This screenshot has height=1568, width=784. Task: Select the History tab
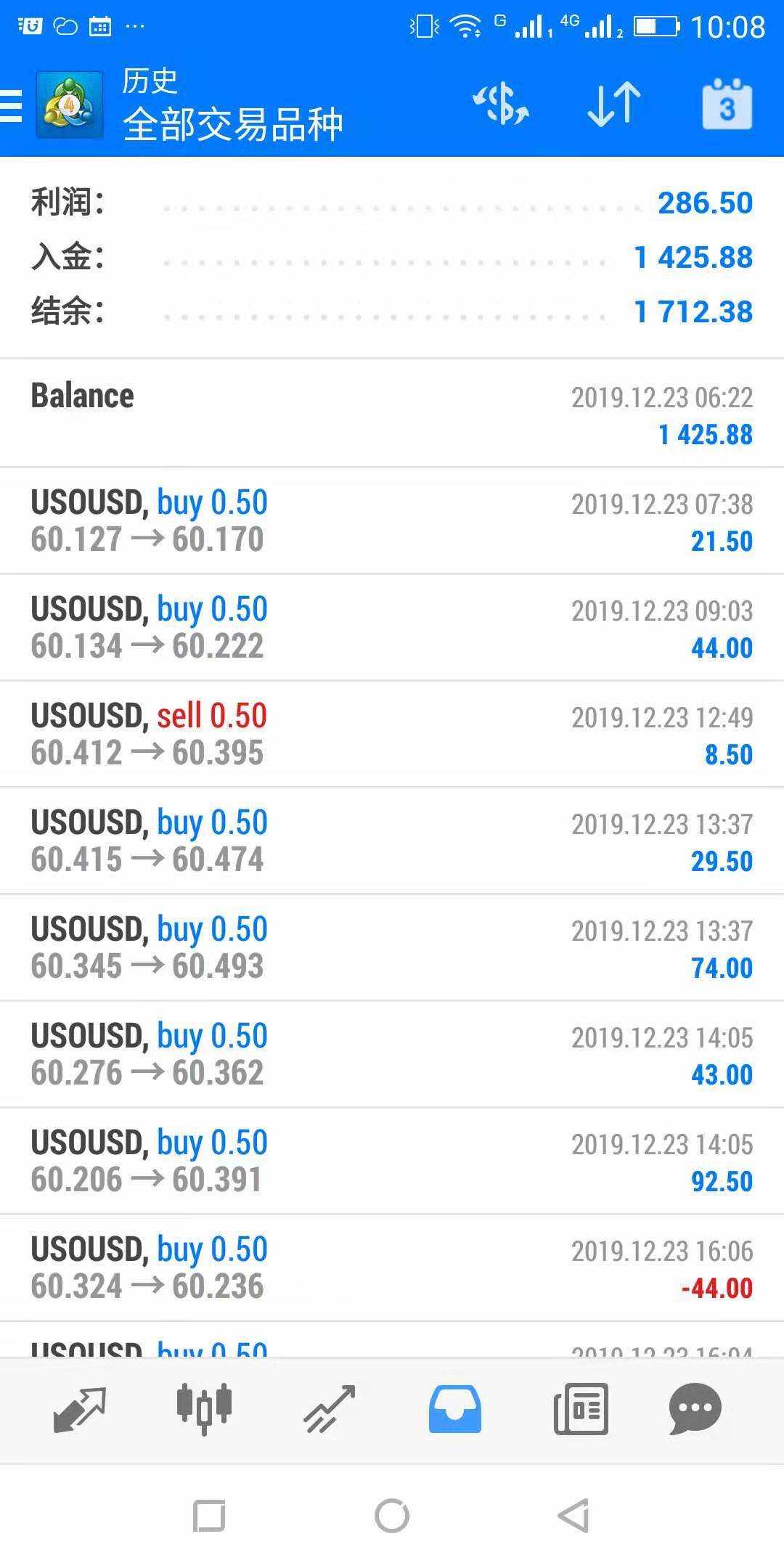click(455, 1410)
